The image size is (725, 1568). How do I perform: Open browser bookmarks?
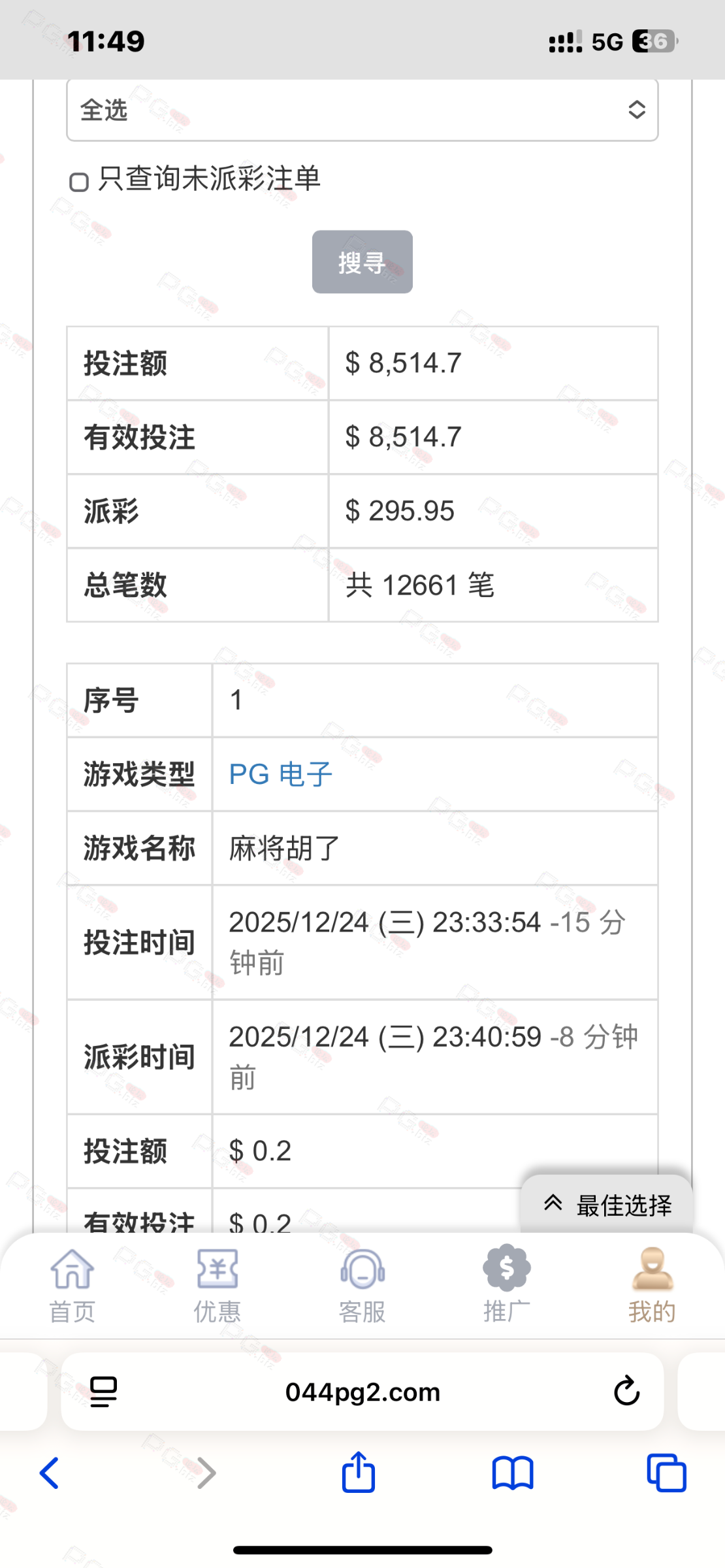click(x=513, y=1473)
